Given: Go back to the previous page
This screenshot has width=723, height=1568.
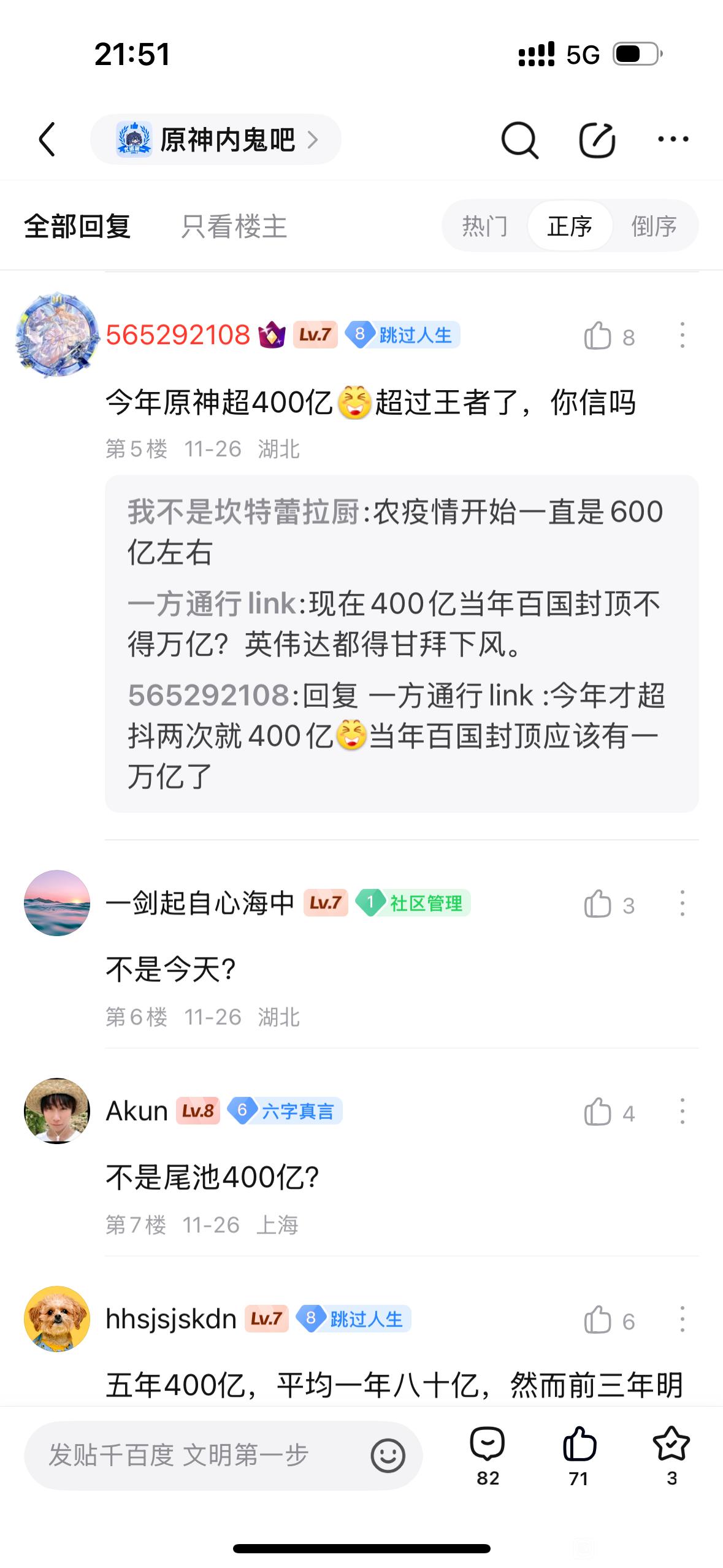Looking at the screenshot, I should pyautogui.click(x=48, y=140).
